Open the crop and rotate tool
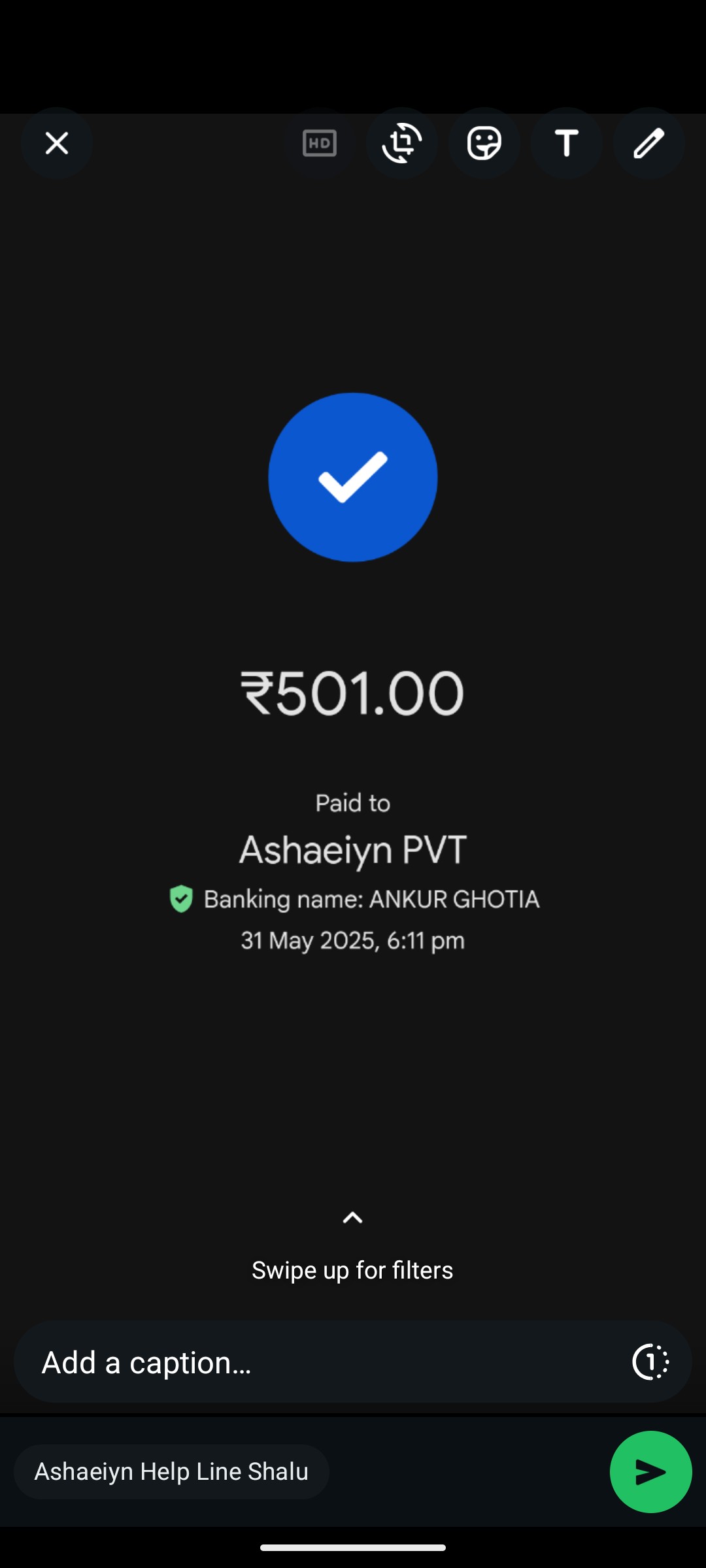Viewport: 706px width, 1568px height. (x=401, y=143)
